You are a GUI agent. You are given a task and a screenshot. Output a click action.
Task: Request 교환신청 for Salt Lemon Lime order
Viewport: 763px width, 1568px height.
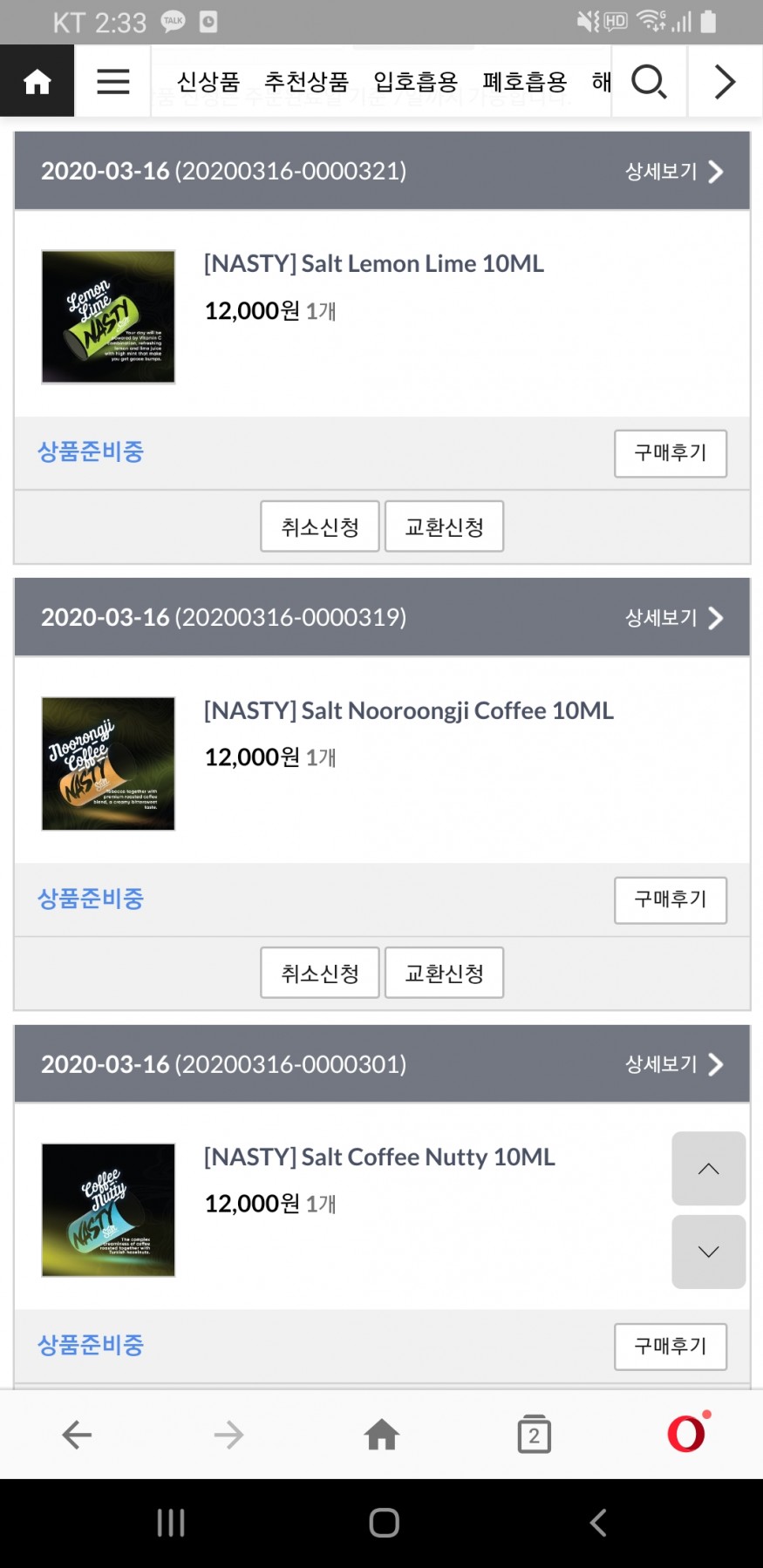(444, 526)
